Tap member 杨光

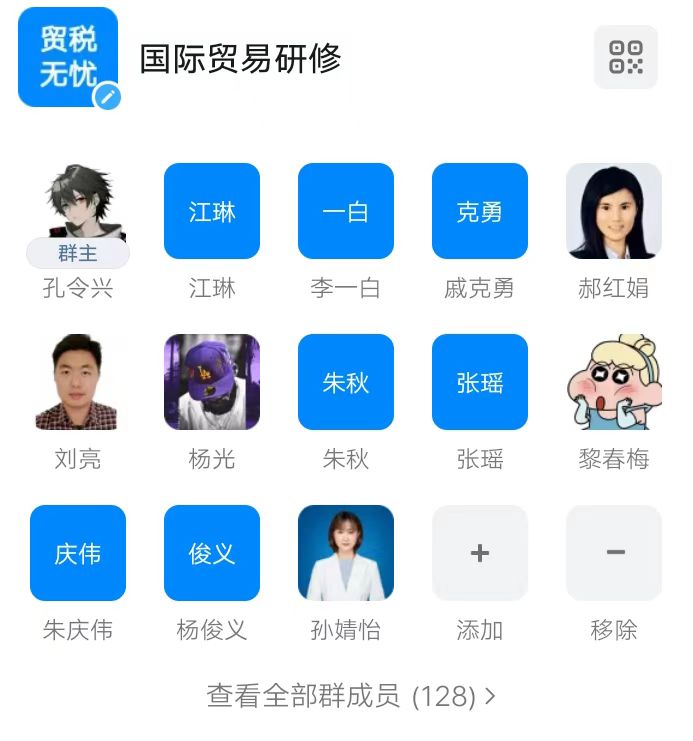pyautogui.click(x=212, y=383)
